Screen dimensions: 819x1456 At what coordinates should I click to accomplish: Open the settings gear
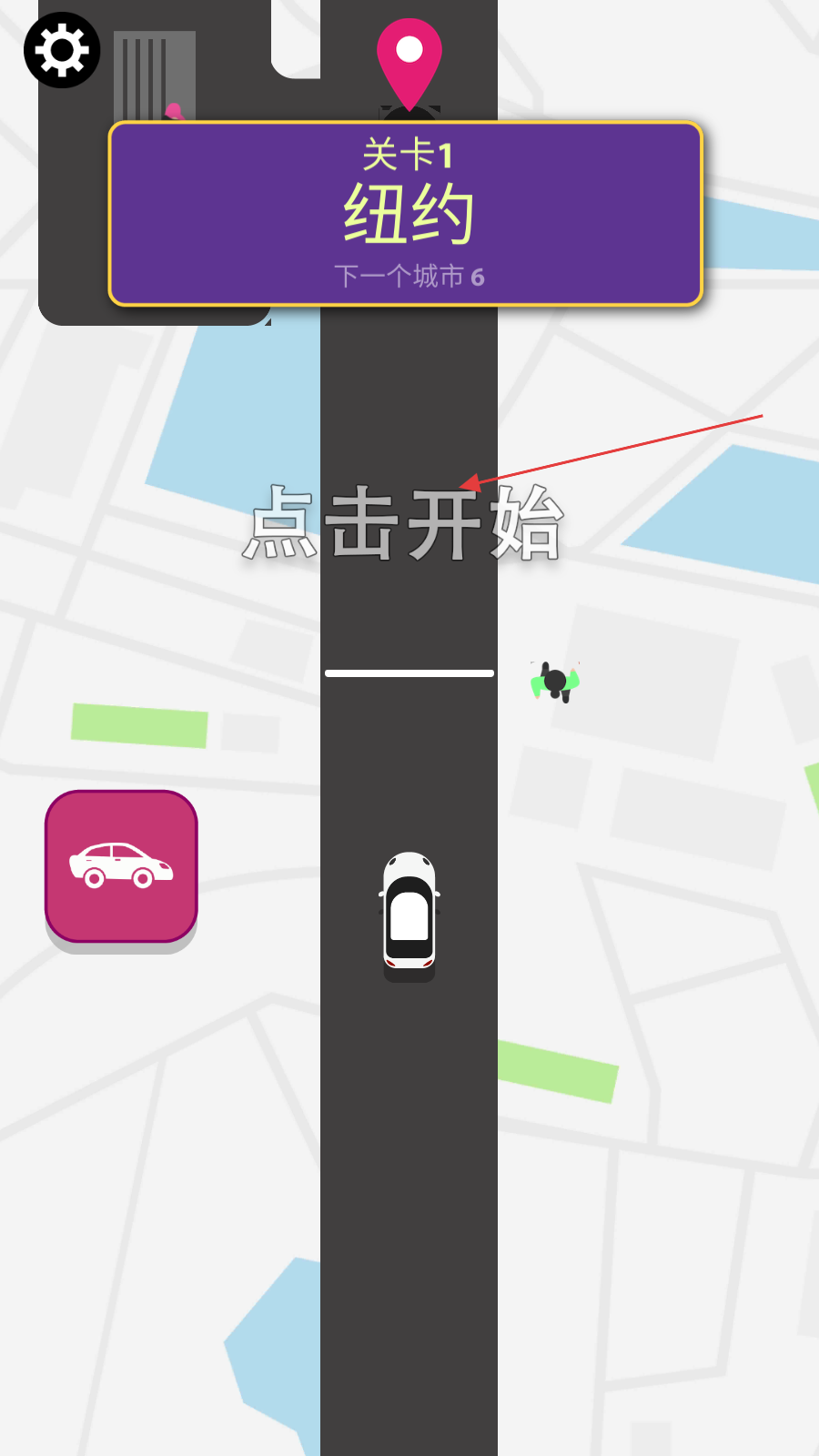[62, 50]
